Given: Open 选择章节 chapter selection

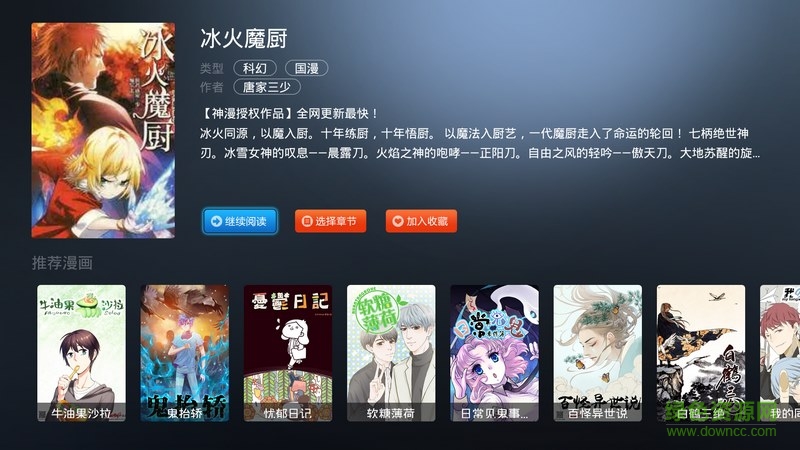Looking at the screenshot, I should pyautogui.click(x=330, y=221).
